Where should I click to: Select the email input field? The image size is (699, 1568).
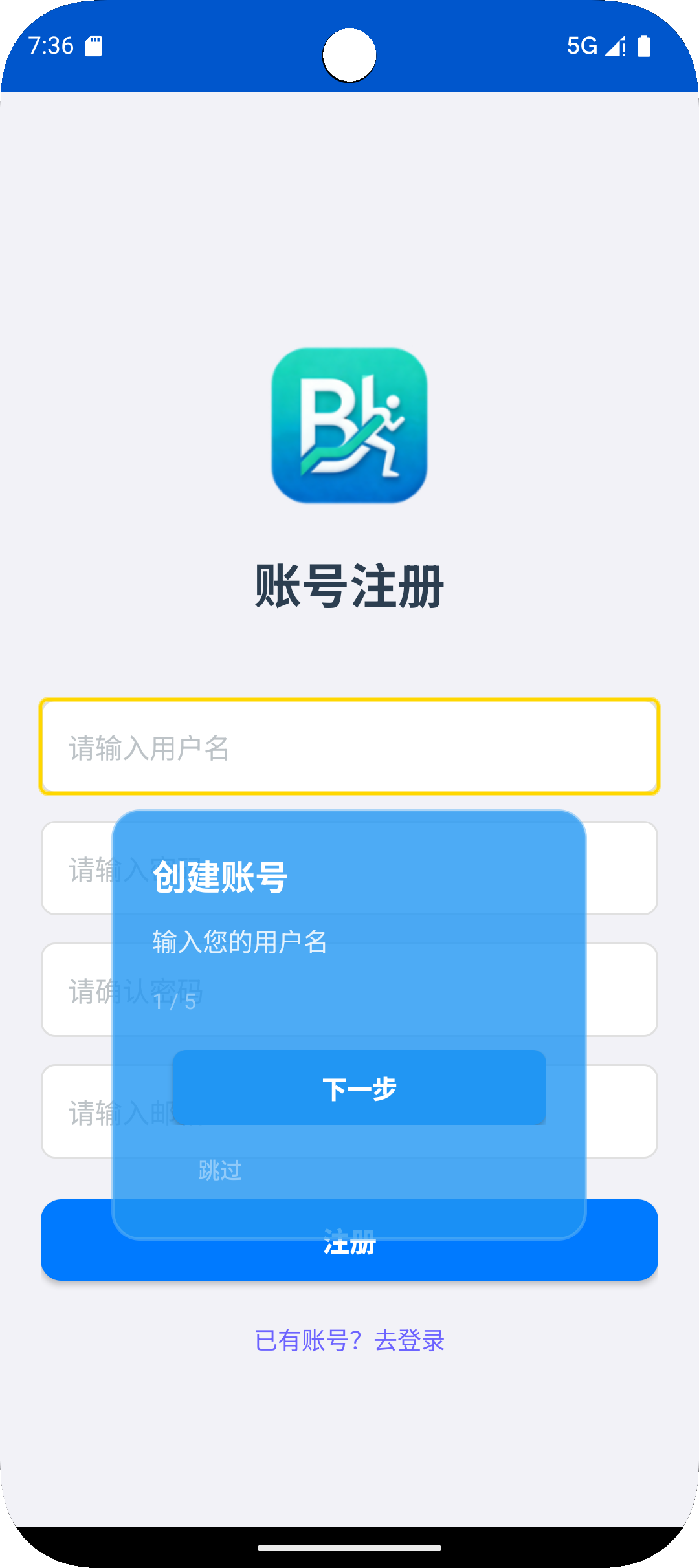click(349, 1109)
